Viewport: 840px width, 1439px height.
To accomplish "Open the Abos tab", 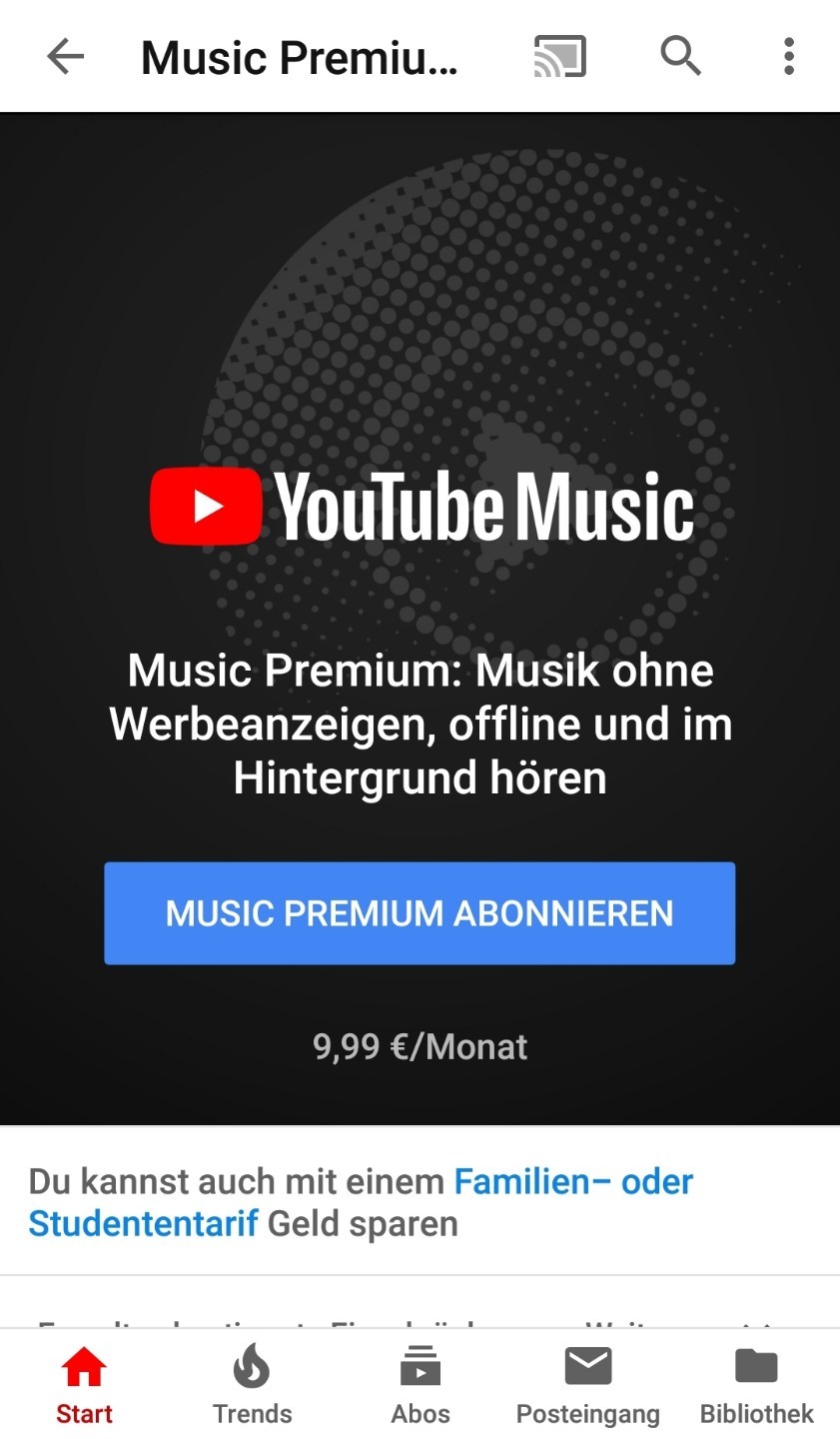I will [420, 1386].
